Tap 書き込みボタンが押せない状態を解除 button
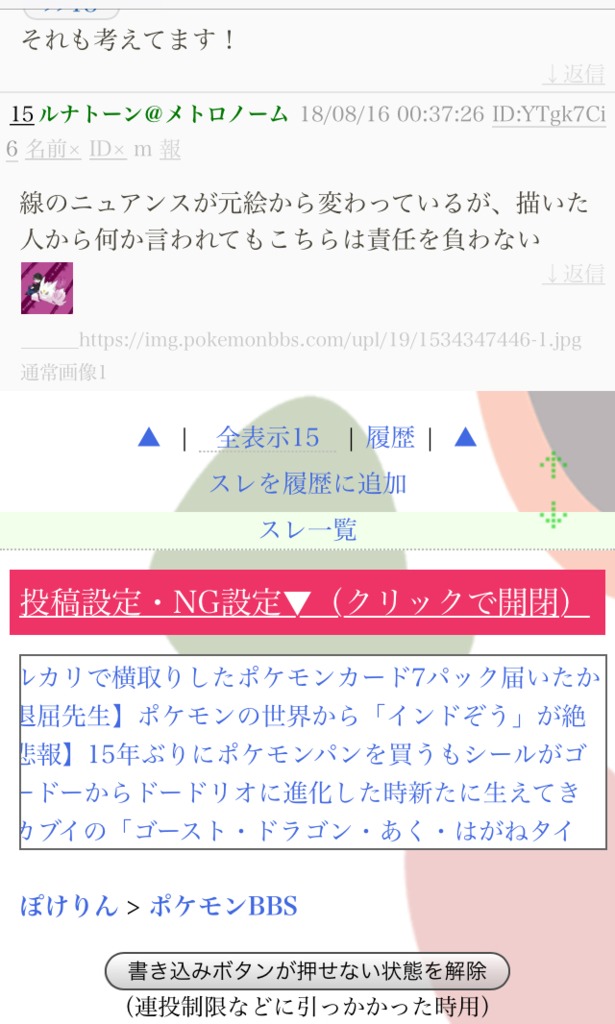The image size is (615, 1024). pos(307,971)
